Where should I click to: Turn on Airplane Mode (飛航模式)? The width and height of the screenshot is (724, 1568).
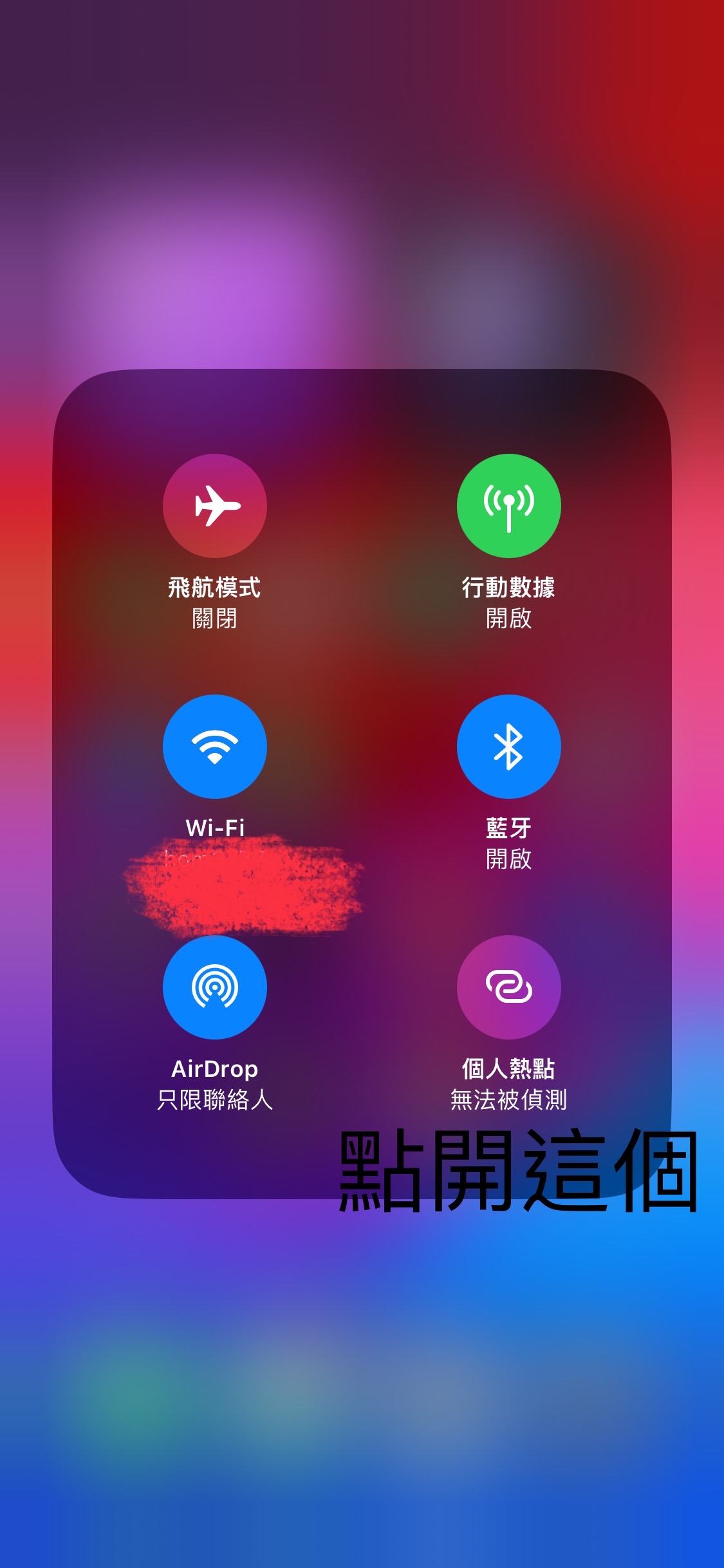pos(214,506)
